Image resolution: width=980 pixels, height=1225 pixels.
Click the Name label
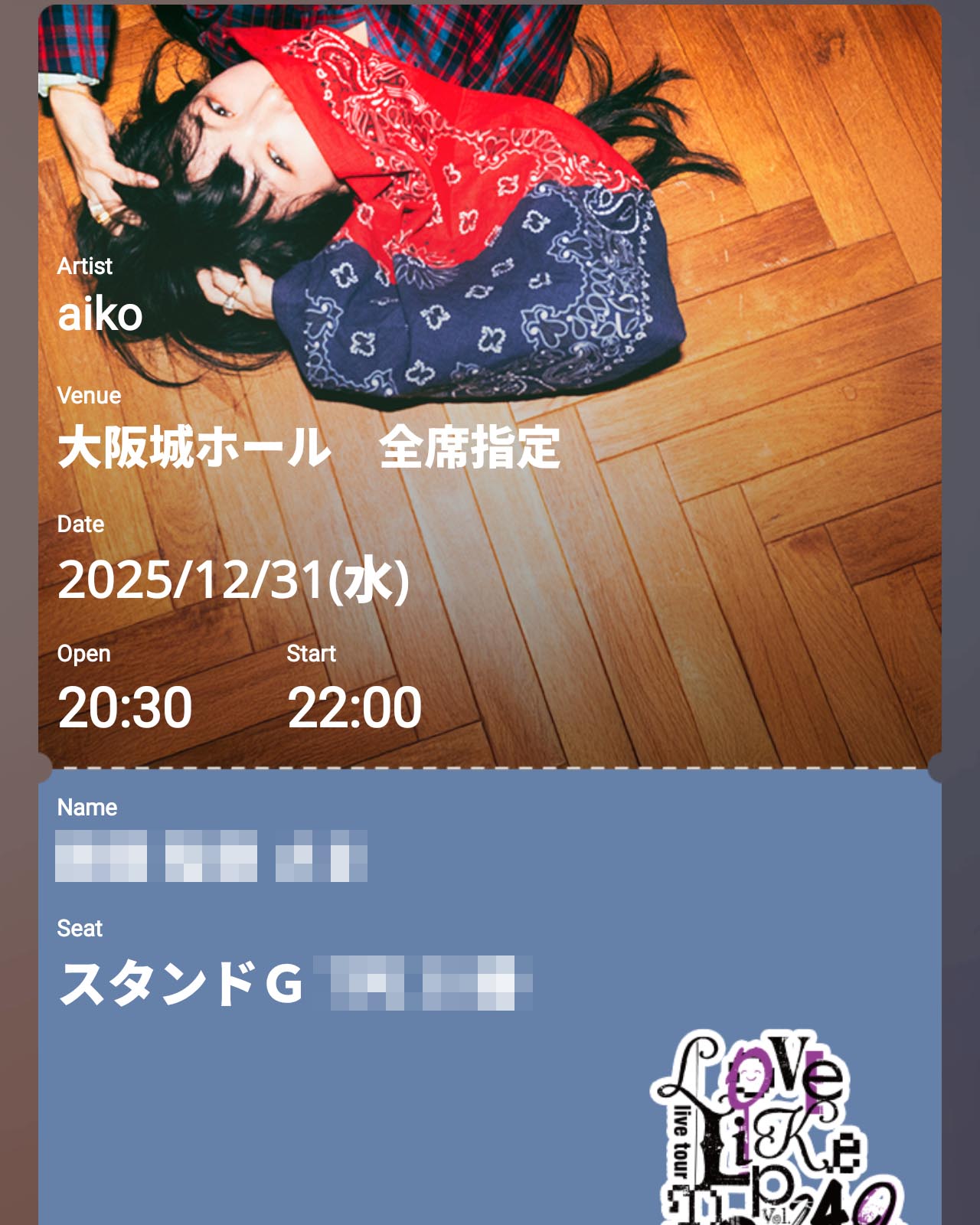[88, 808]
